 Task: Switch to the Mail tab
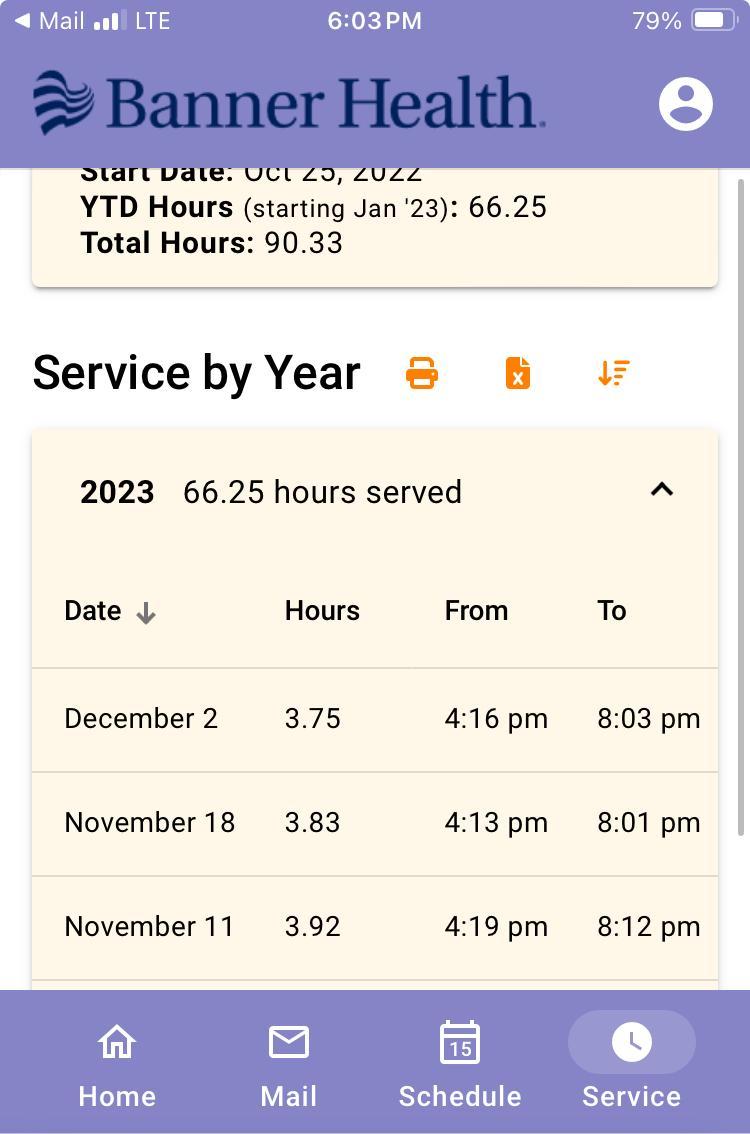(289, 1065)
